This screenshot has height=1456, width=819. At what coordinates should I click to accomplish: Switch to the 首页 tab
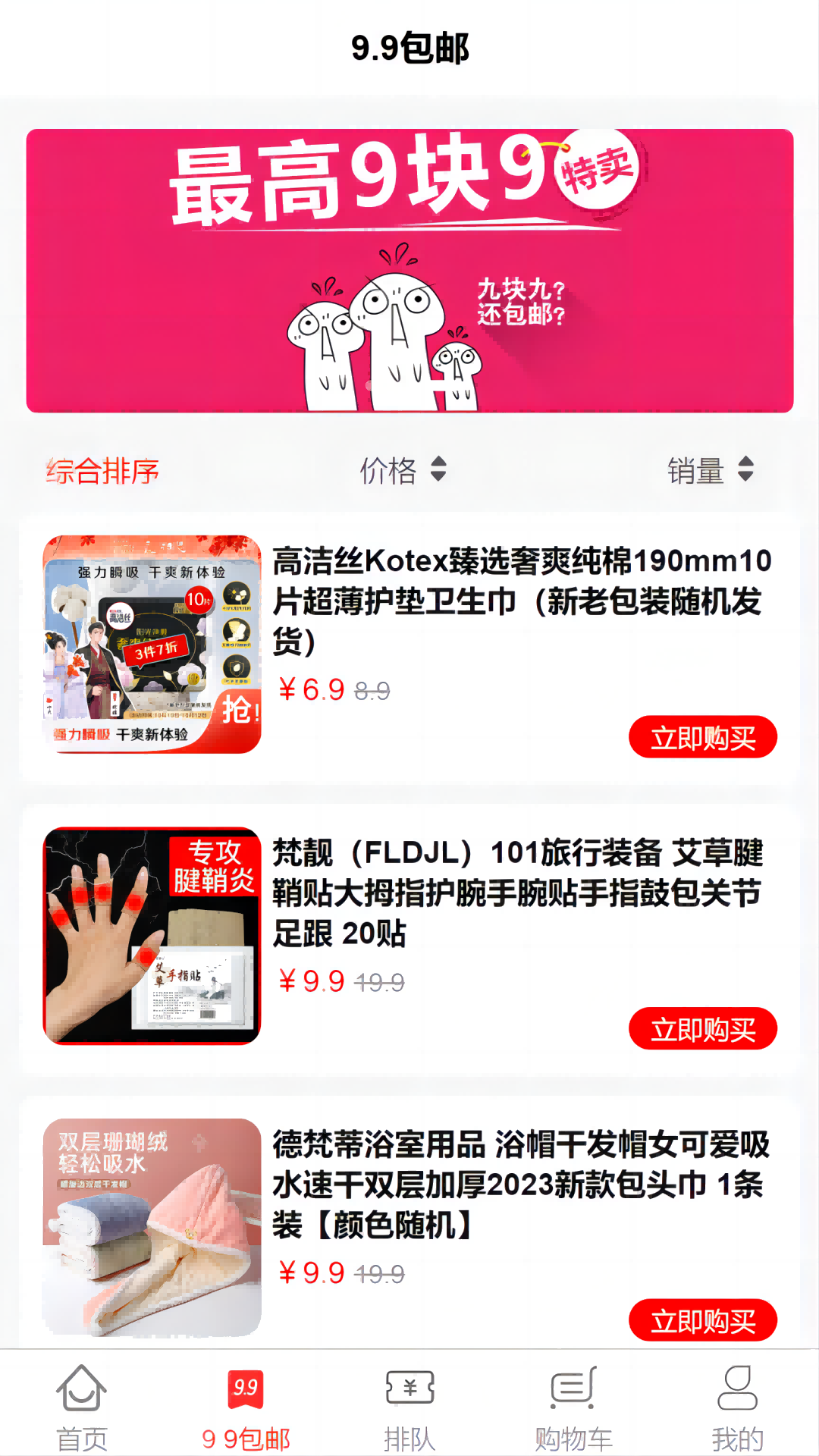[x=80, y=1432]
